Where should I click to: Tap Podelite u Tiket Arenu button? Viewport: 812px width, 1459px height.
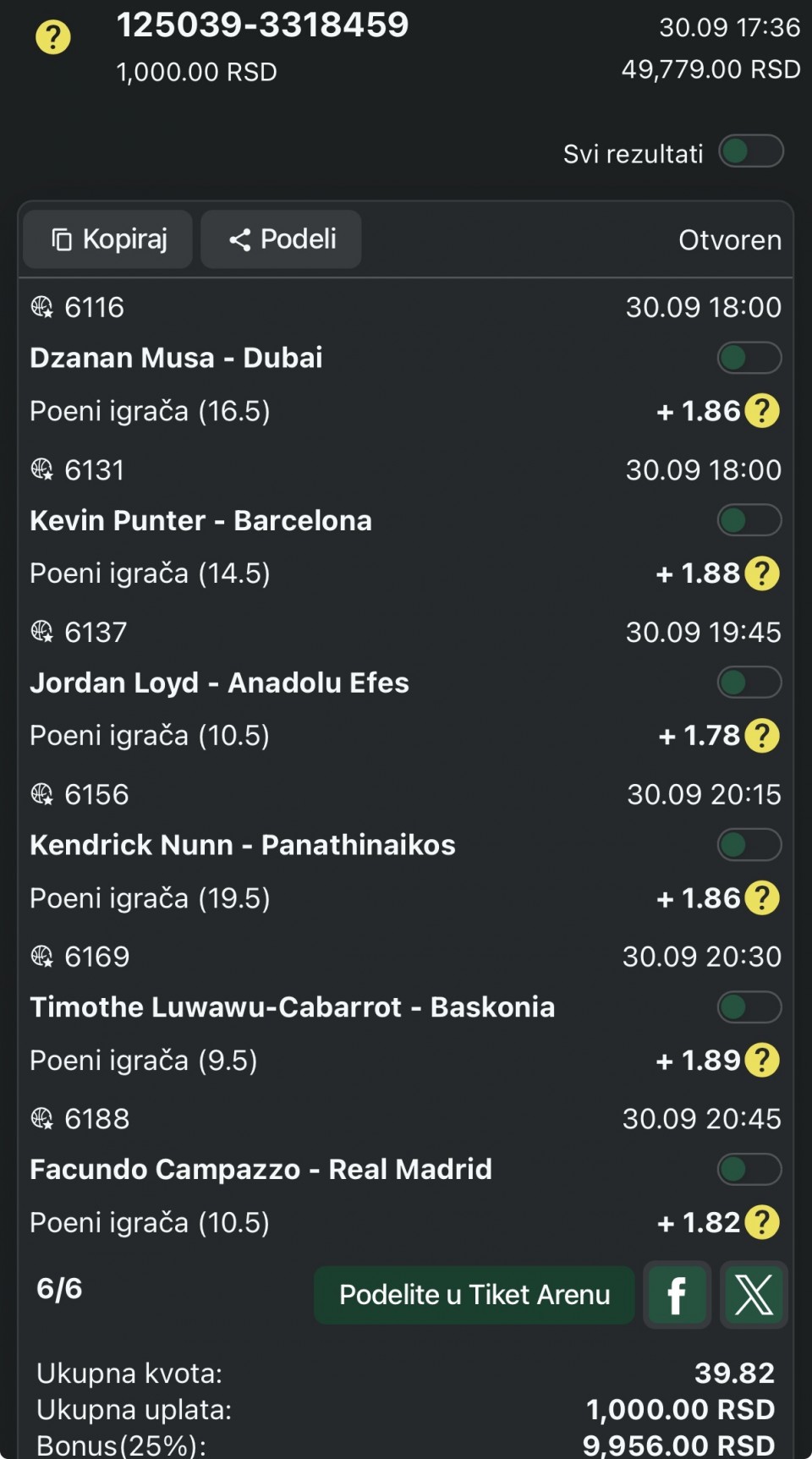tap(474, 1295)
